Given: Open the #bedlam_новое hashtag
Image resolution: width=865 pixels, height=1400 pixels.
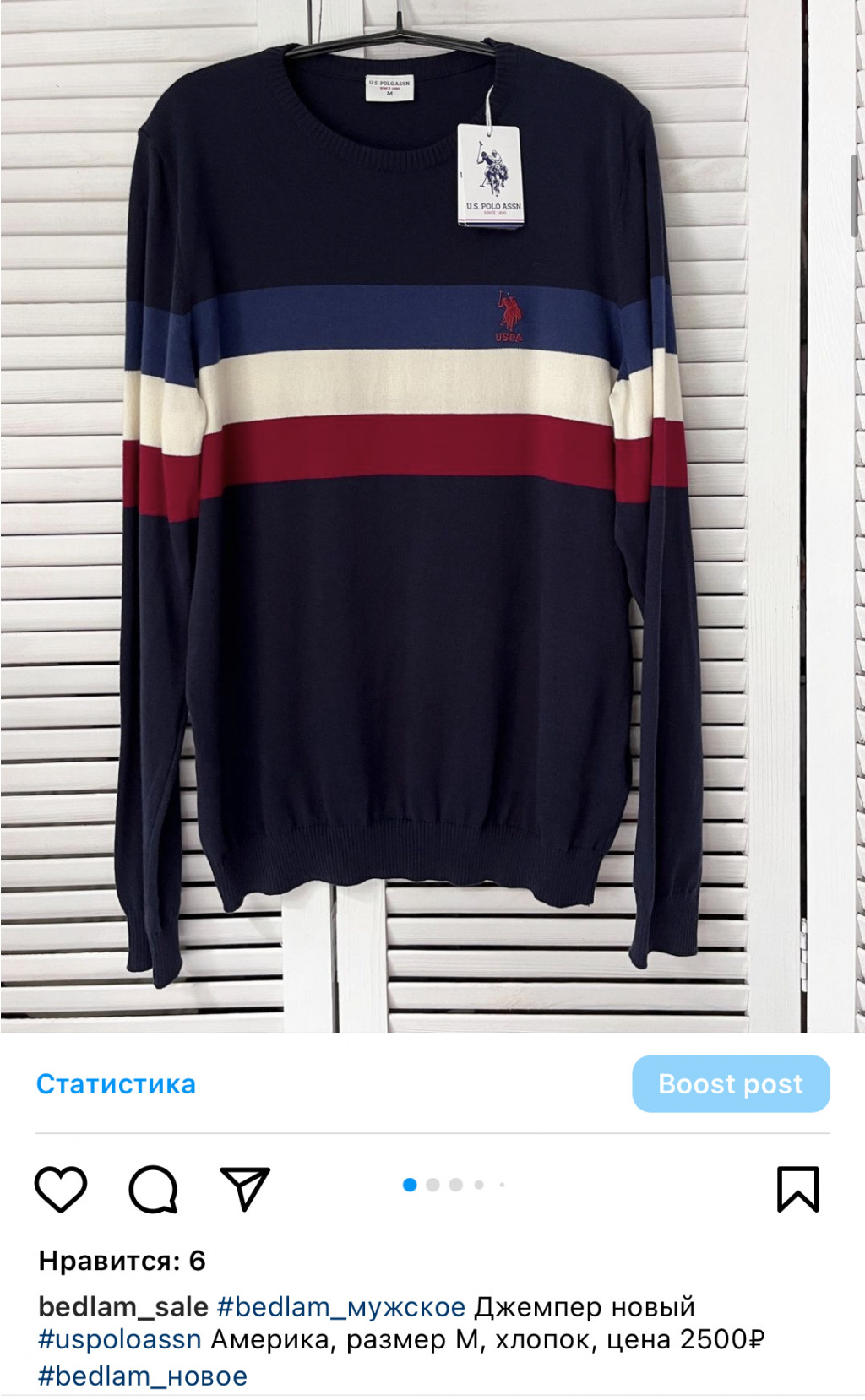Looking at the screenshot, I should [x=143, y=1376].
